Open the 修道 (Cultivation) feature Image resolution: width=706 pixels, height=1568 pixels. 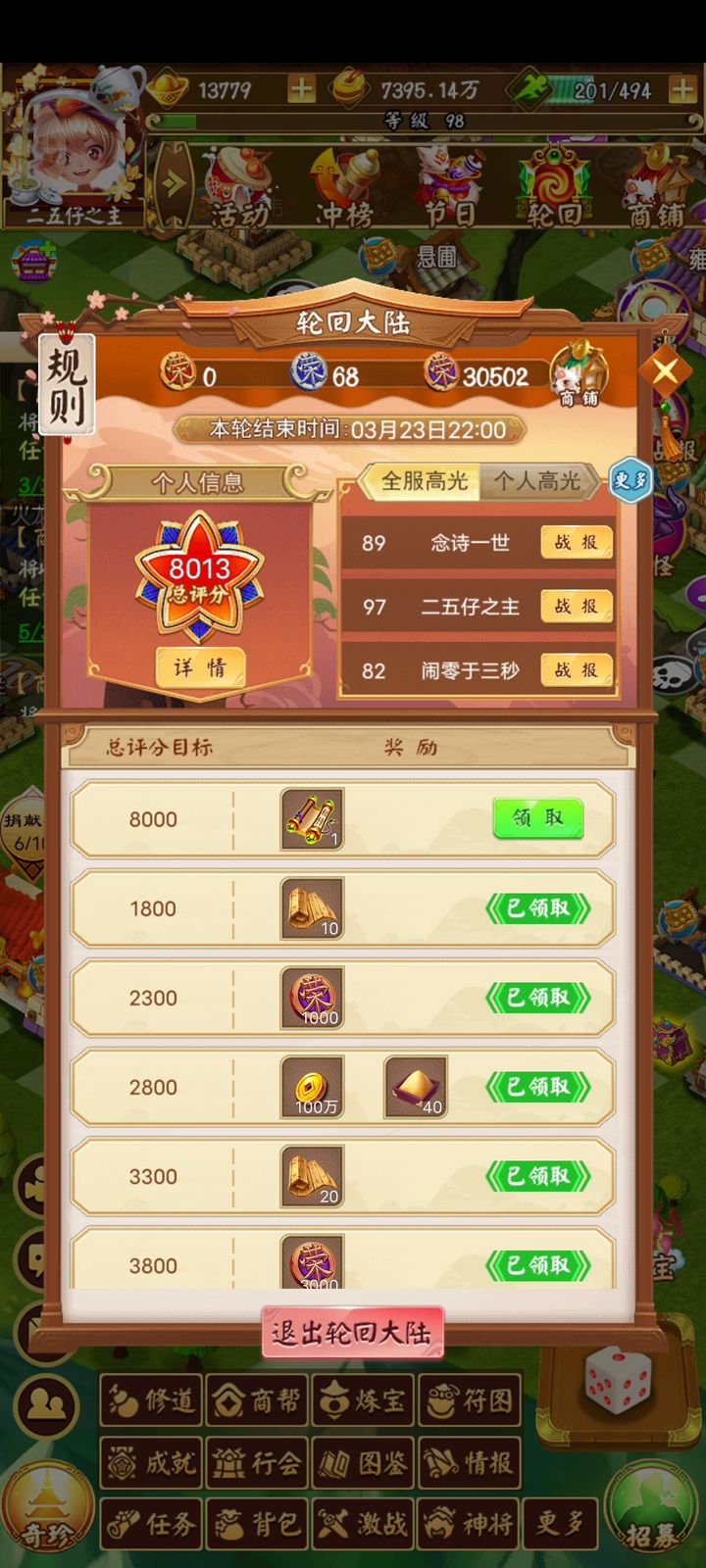point(149,1398)
